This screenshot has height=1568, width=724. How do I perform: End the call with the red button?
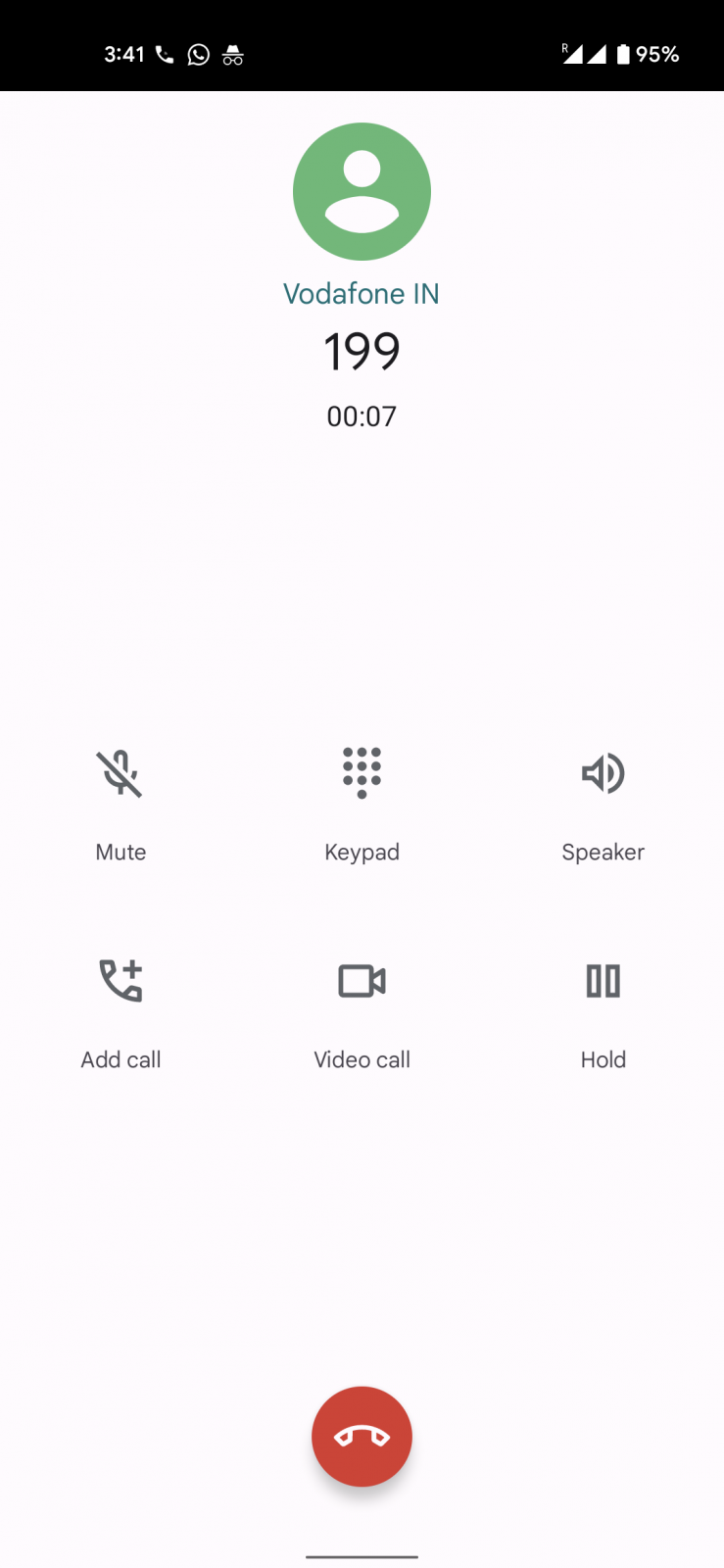pos(362,1437)
